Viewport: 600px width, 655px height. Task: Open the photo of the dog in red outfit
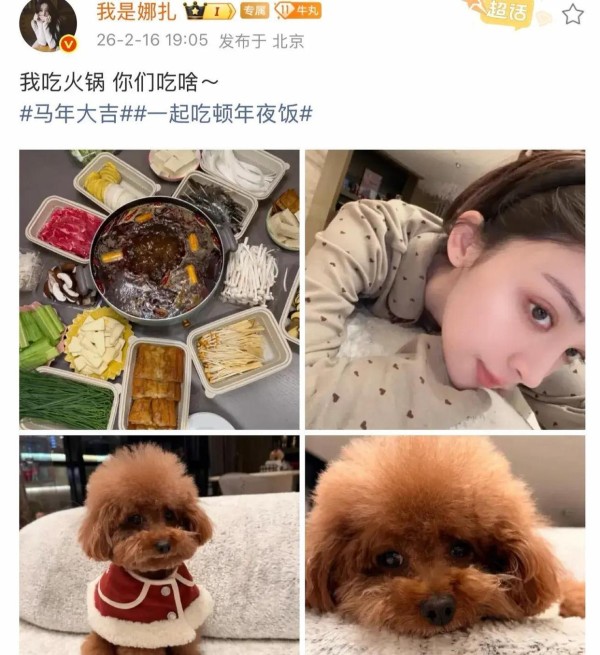click(159, 545)
